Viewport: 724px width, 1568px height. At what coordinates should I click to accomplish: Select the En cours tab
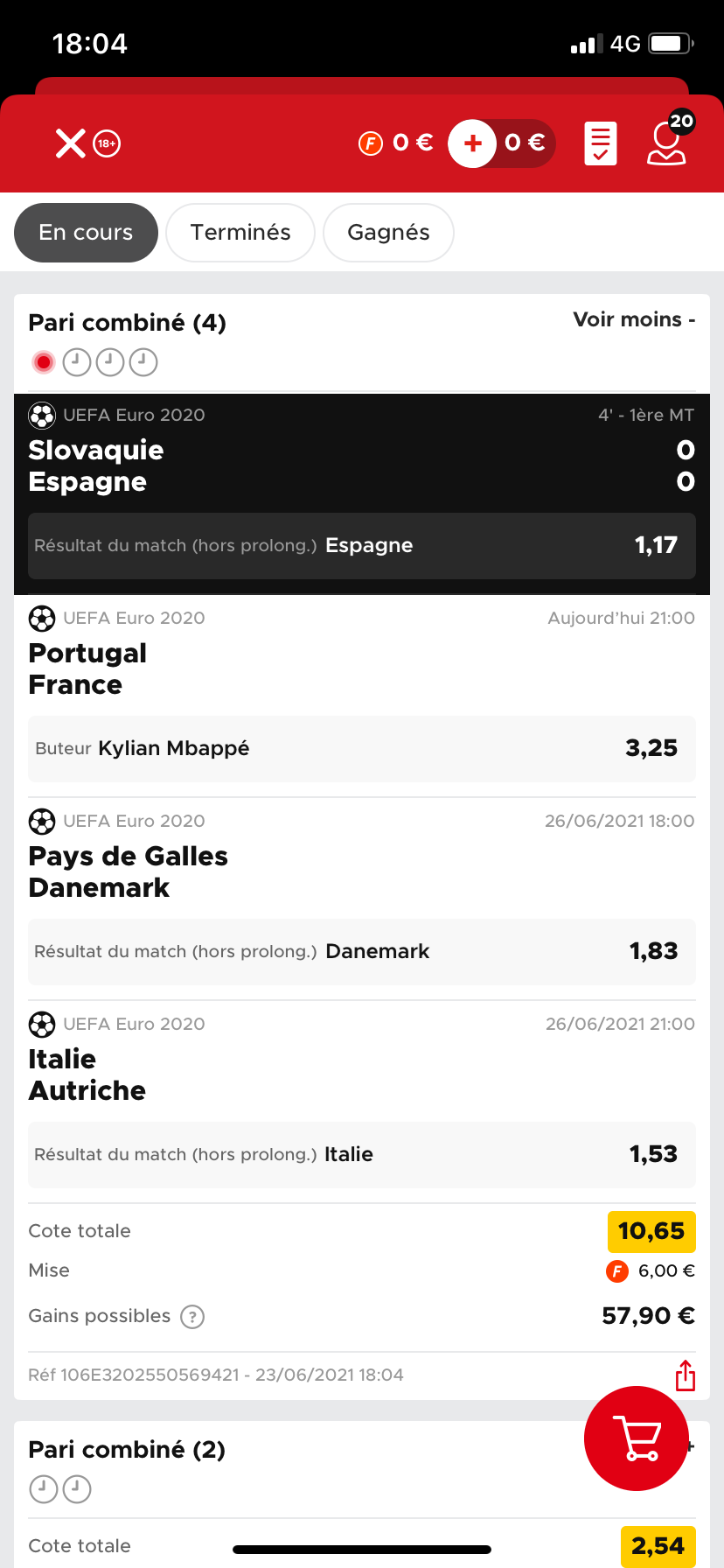(86, 233)
